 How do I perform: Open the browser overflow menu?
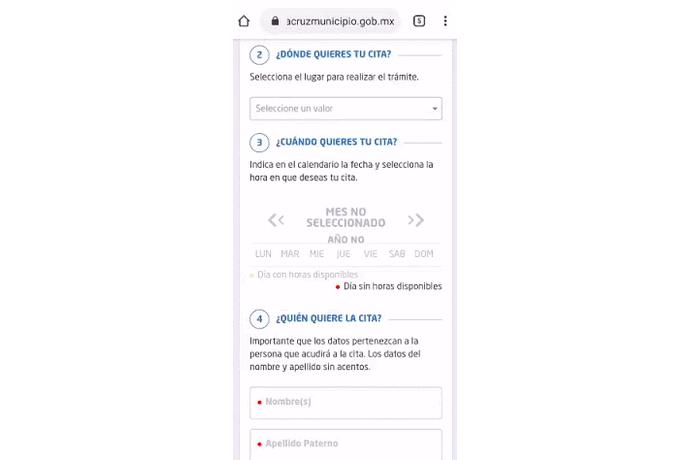click(x=445, y=21)
